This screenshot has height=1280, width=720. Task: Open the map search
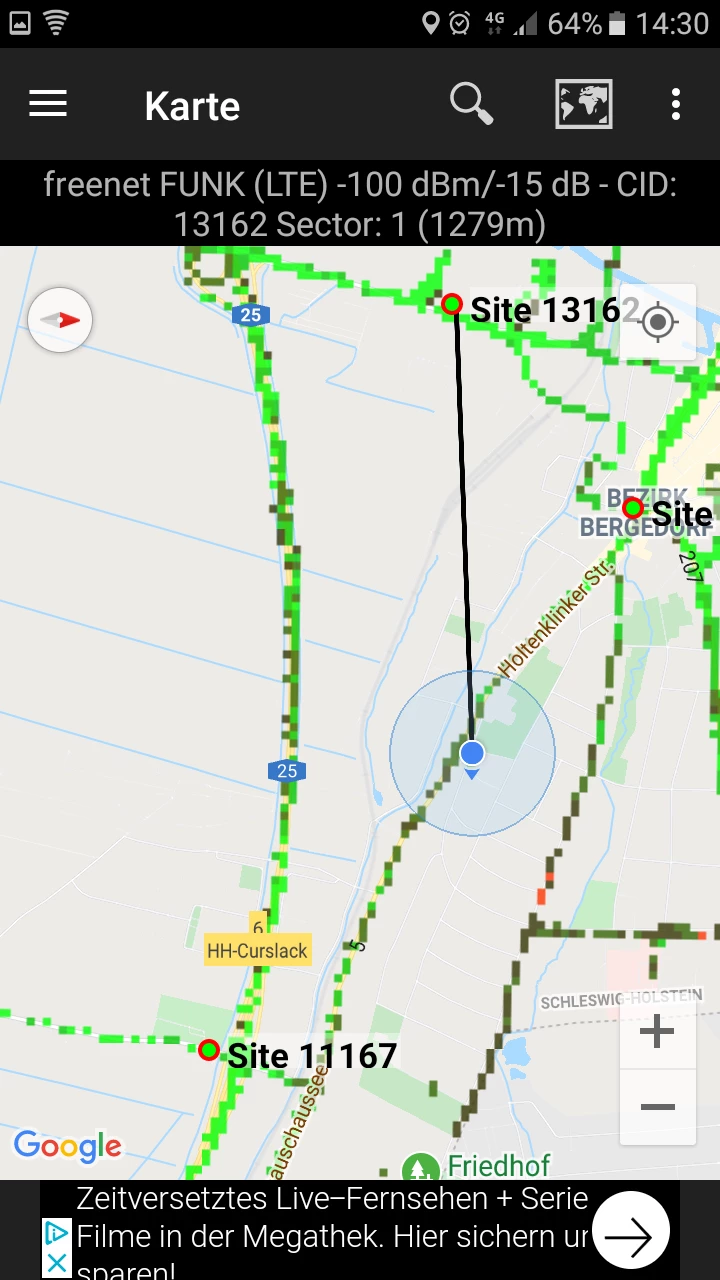(x=471, y=104)
